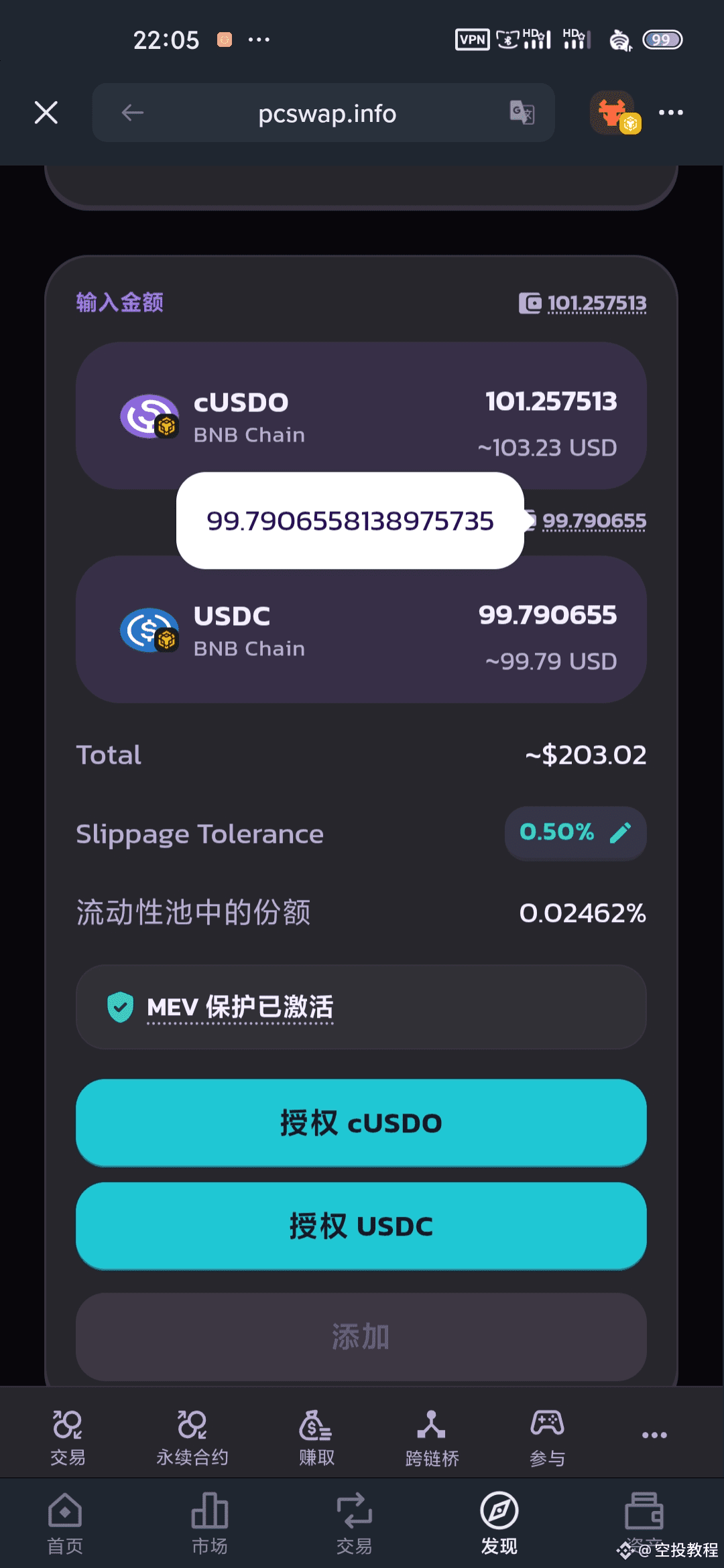
Task: Open the 永续合约 section
Action: 192,1437
